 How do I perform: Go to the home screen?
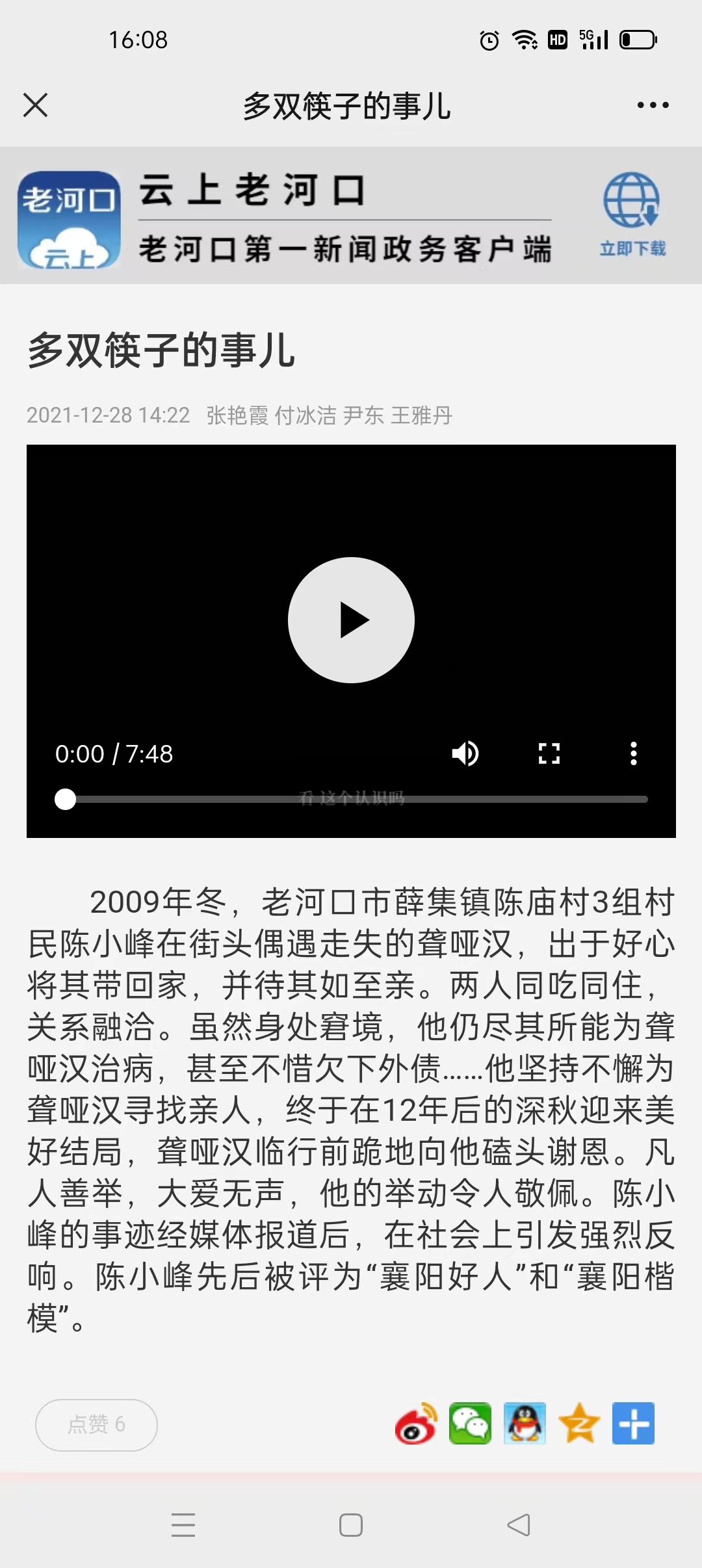[351, 1525]
